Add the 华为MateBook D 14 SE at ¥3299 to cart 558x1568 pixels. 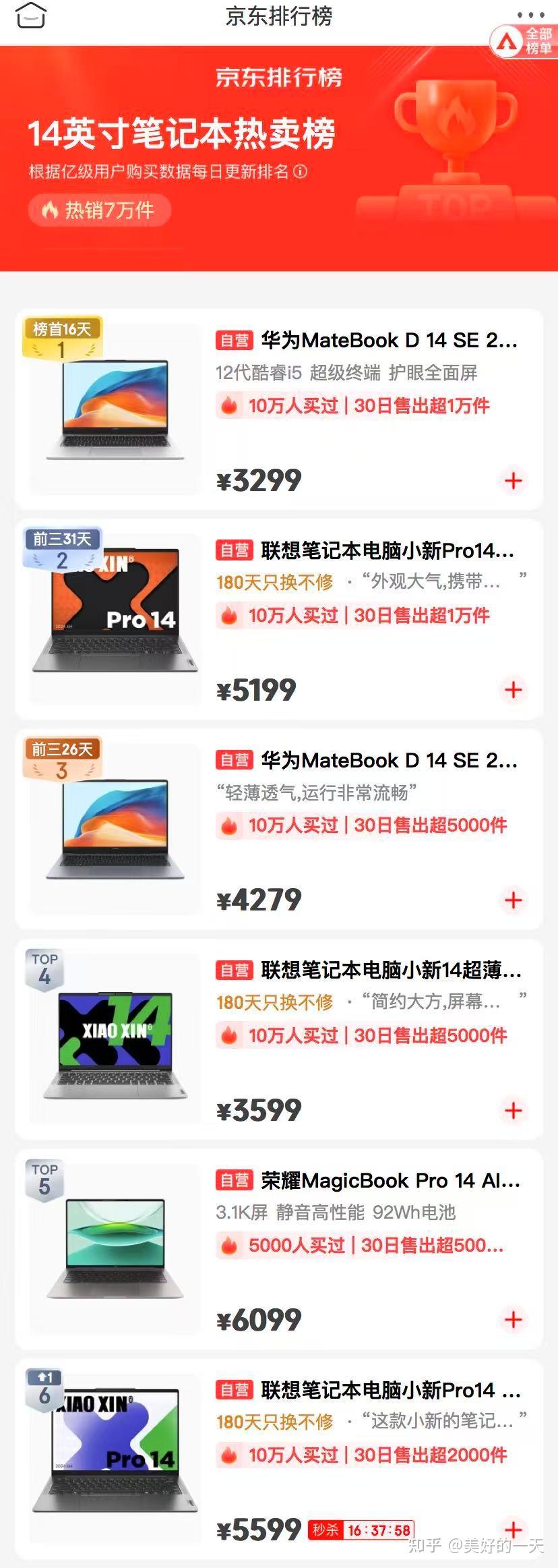[x=514, y=482]
